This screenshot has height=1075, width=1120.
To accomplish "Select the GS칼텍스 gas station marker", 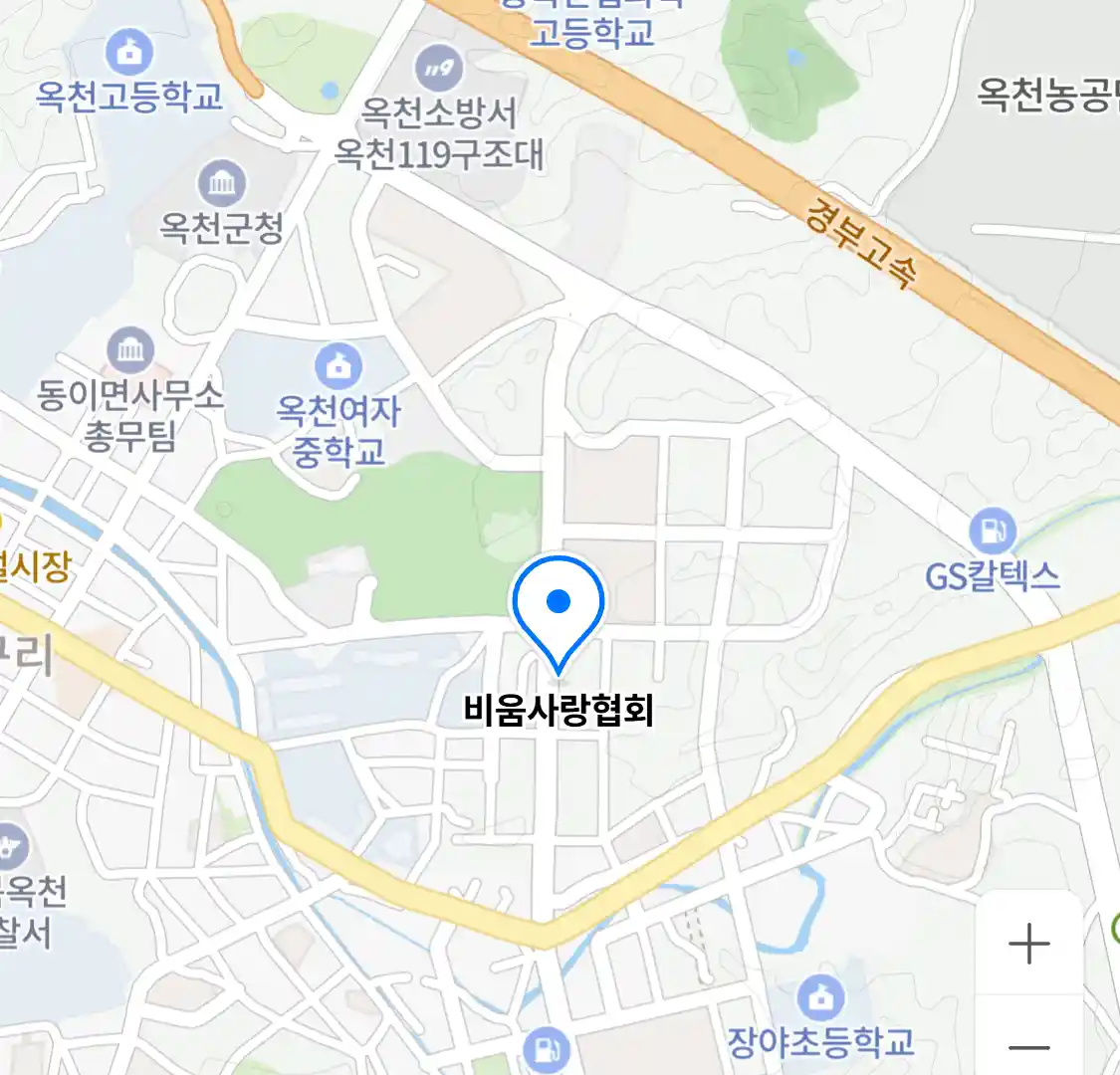I will point(992,532).
